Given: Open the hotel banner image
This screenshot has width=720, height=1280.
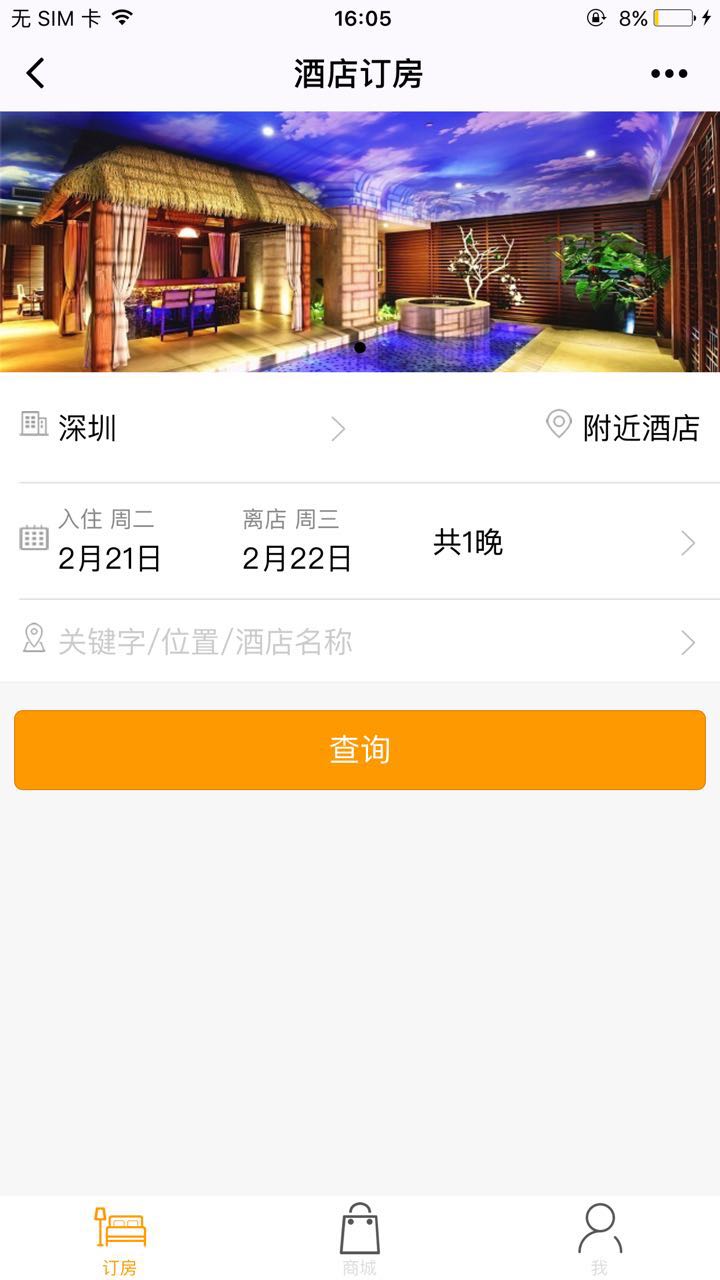Looking at the screenshot, I should pyautogui.click(x=360, y=242).
